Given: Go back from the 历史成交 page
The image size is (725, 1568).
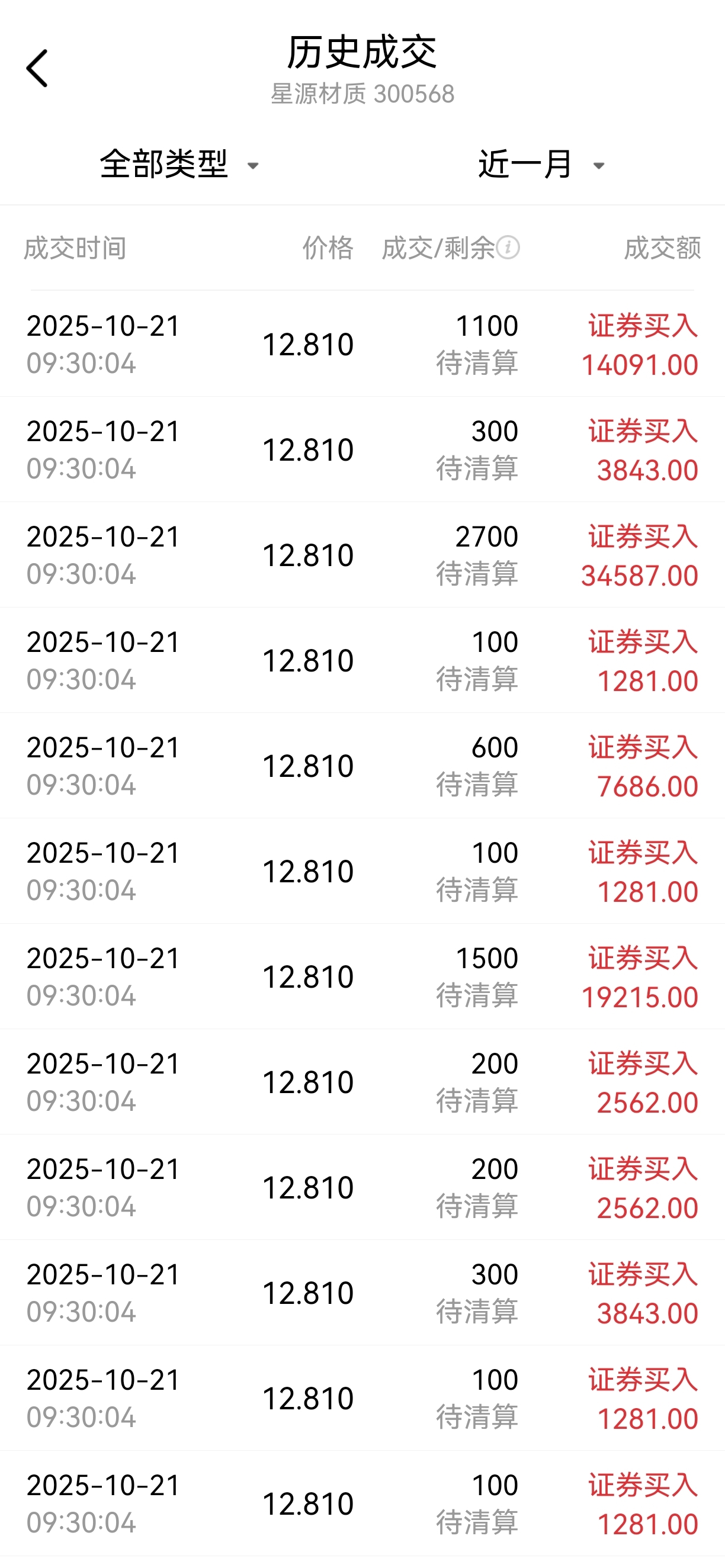Looking at the screenshot, I should click(x=37, y=68).
